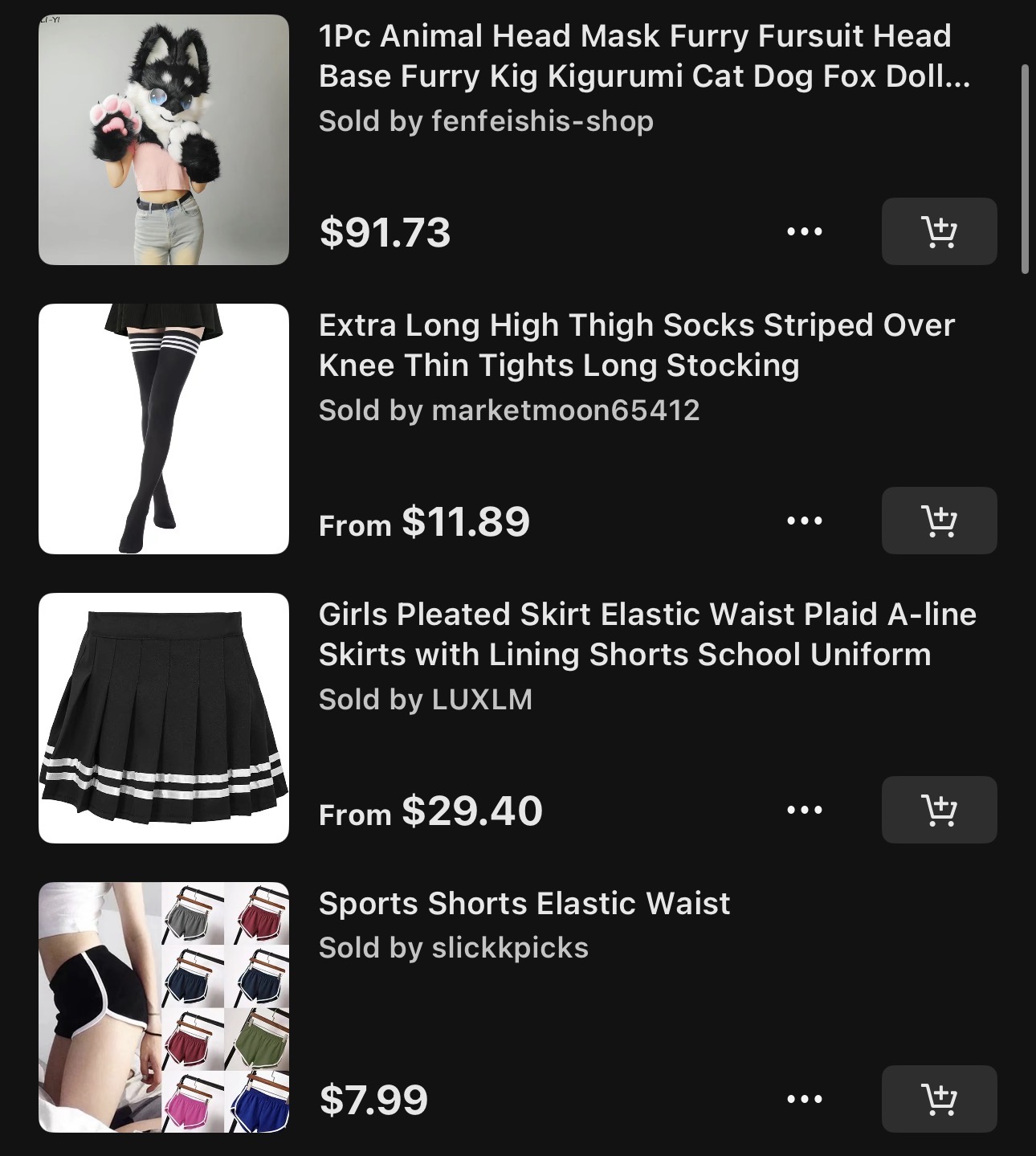Open the Sports Shorts Elastic Waist listing
This screenshot has height=1156, width=1036.
[524, 903]
